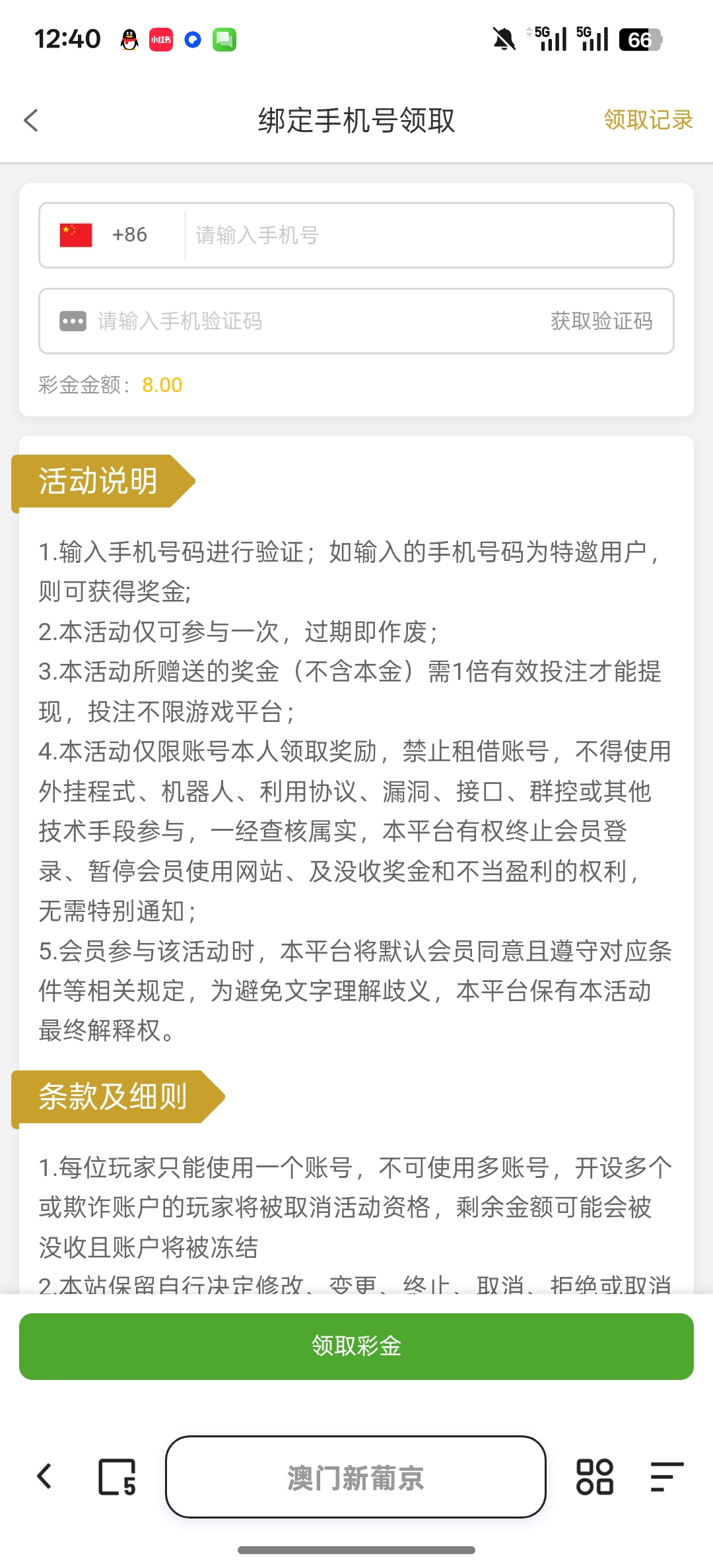Tap the back arrow in the page header

point(31,121)
